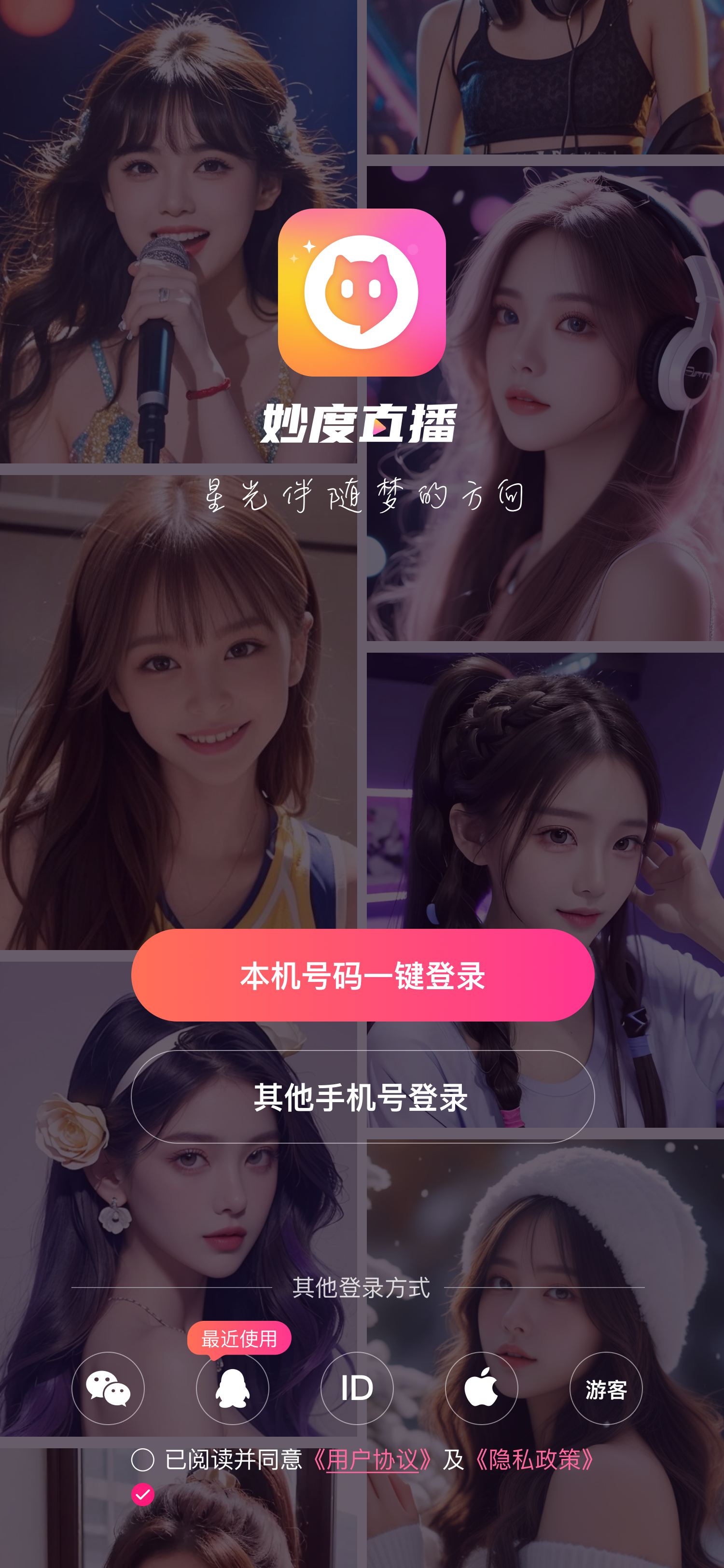The height and width of the screenshot is (1568, 724).
Task: Sign in with WeChat
Action: [108, 1388]
